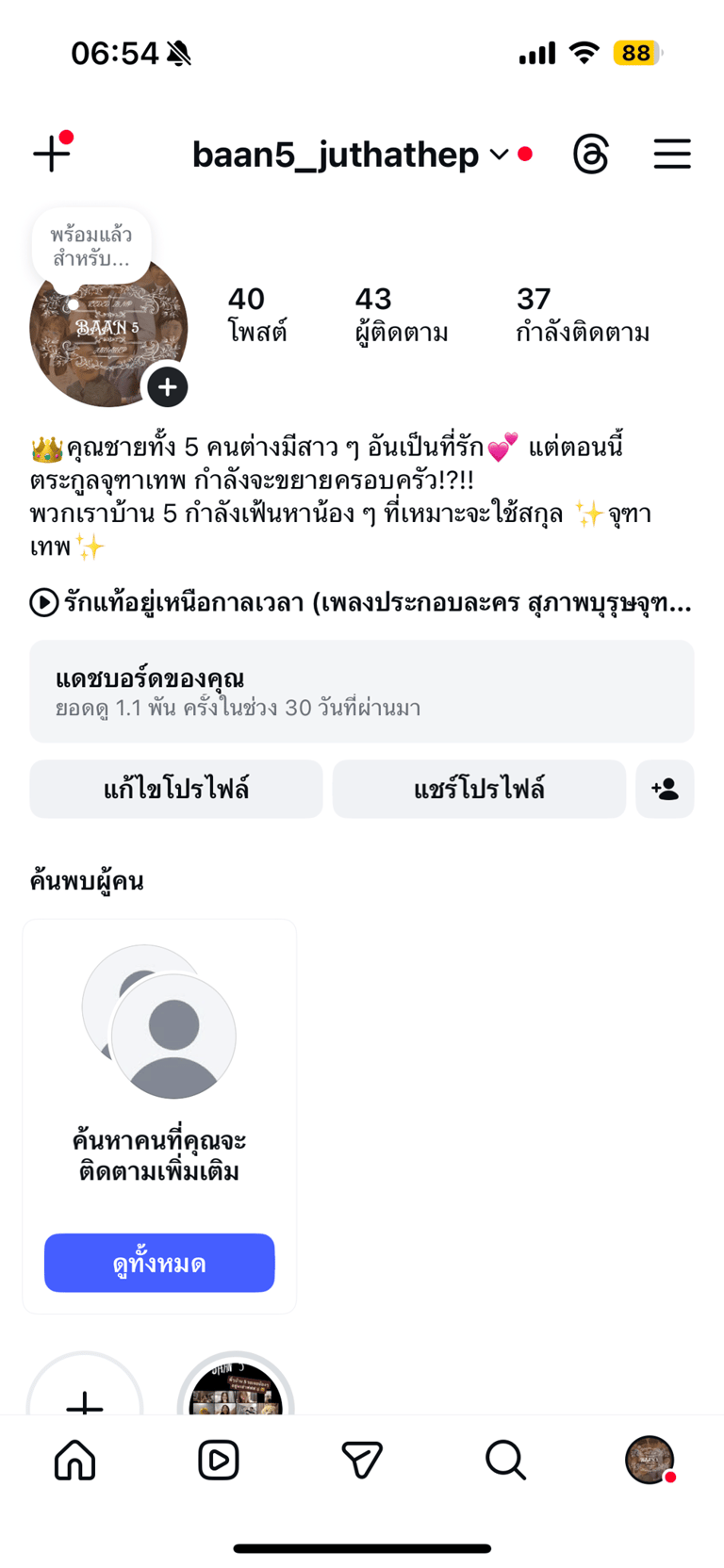Tap the discover people add-person icon
This screenshot has width=724, height=1568.
pyautogui.click(x=665, y=789)
